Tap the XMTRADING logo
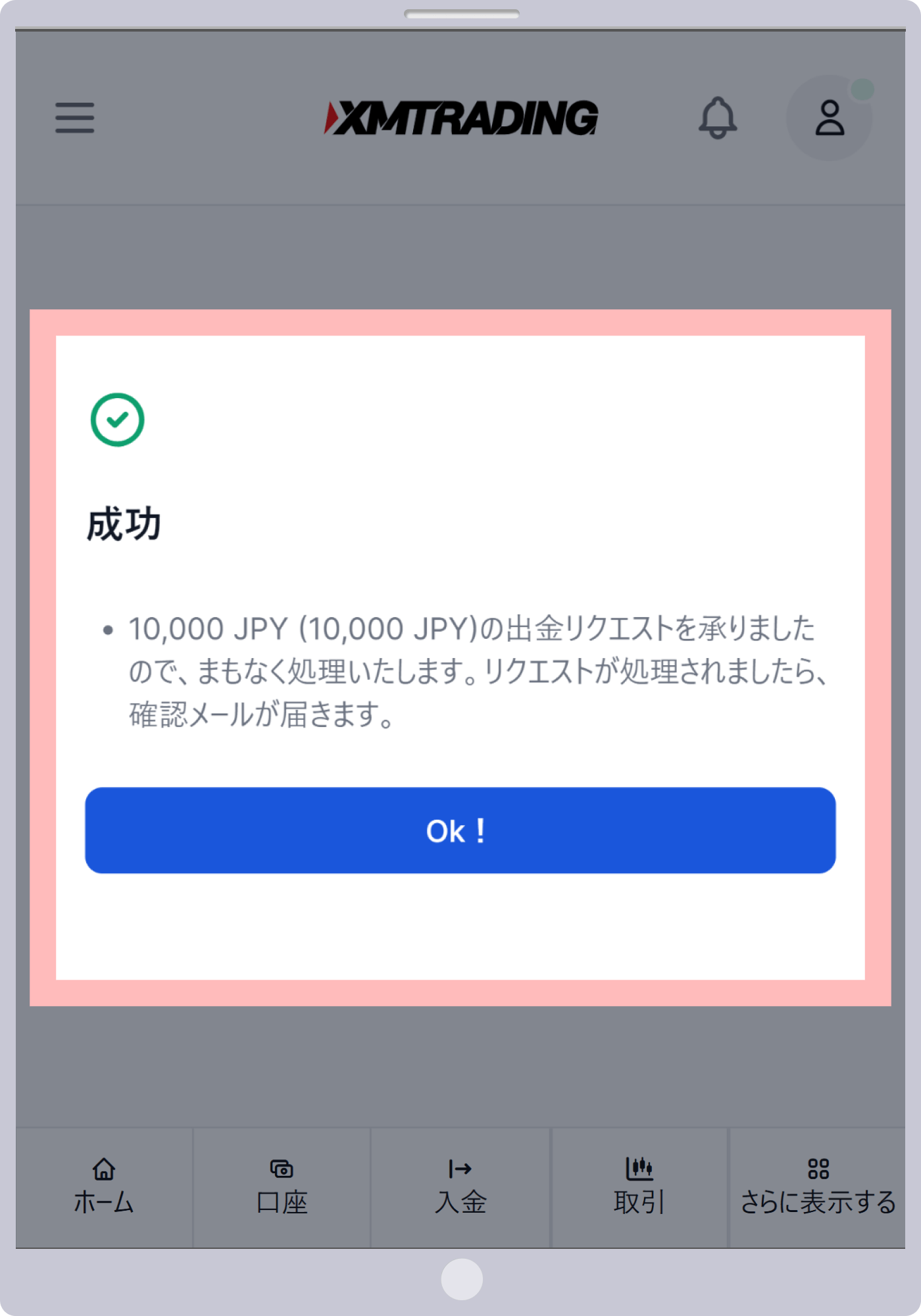 460,118
